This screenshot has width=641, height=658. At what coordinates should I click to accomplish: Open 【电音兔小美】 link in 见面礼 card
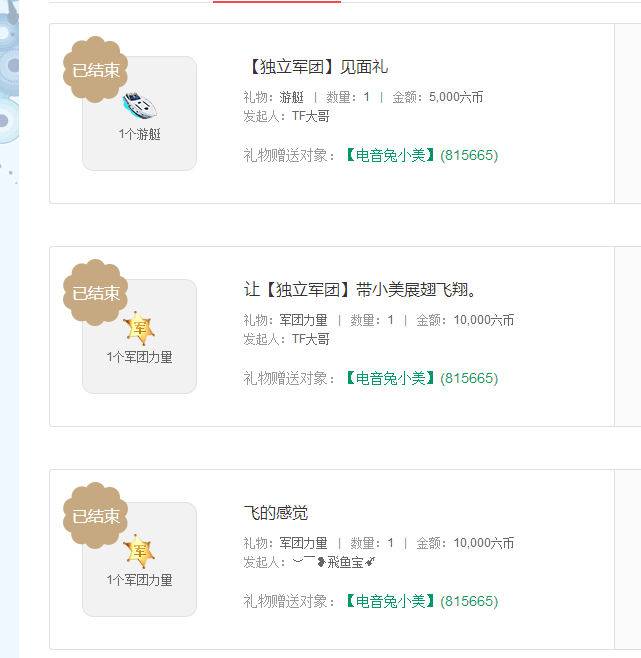click(390, 155)
